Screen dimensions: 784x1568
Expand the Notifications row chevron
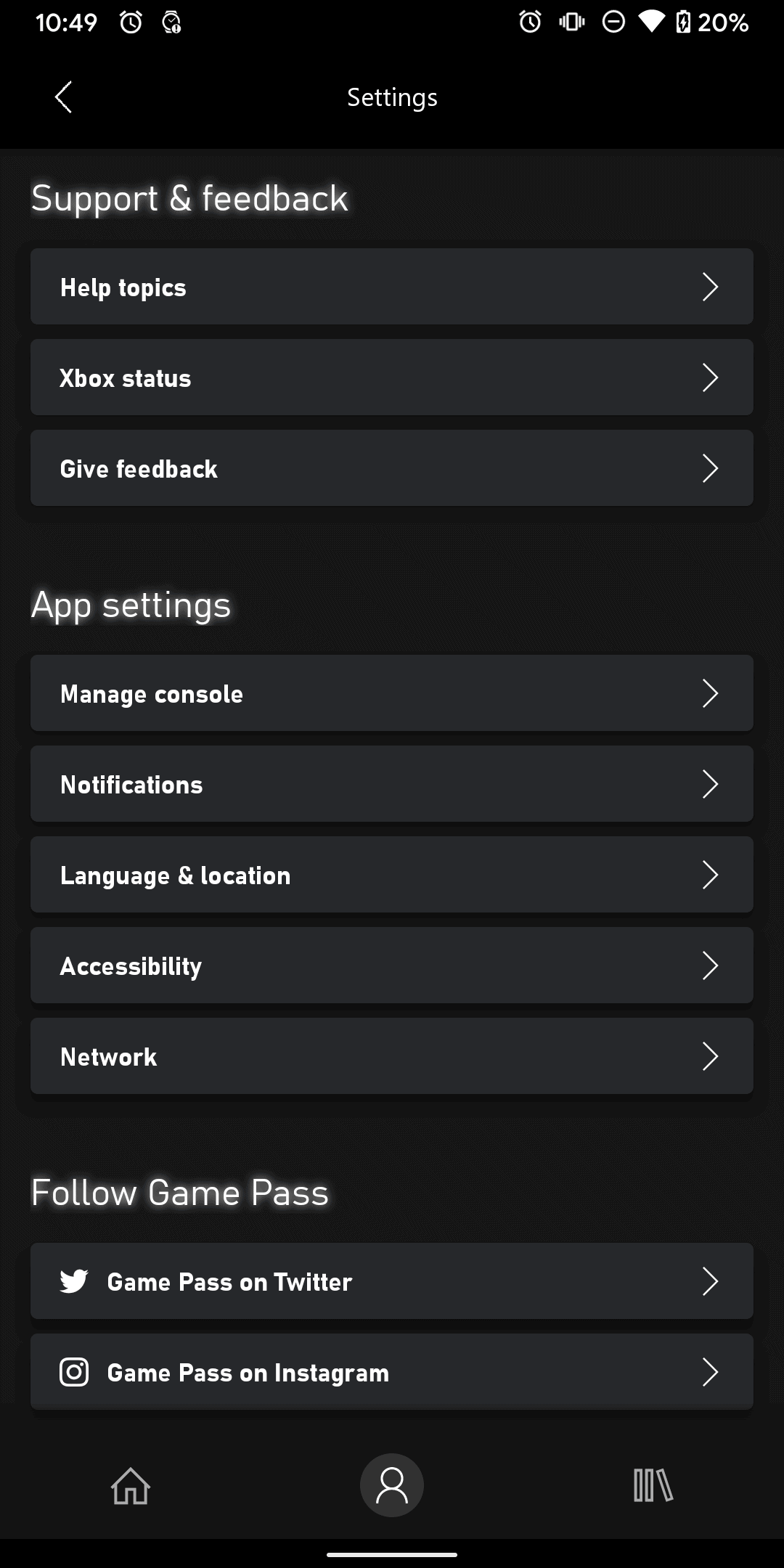click(x=711, y=784)
